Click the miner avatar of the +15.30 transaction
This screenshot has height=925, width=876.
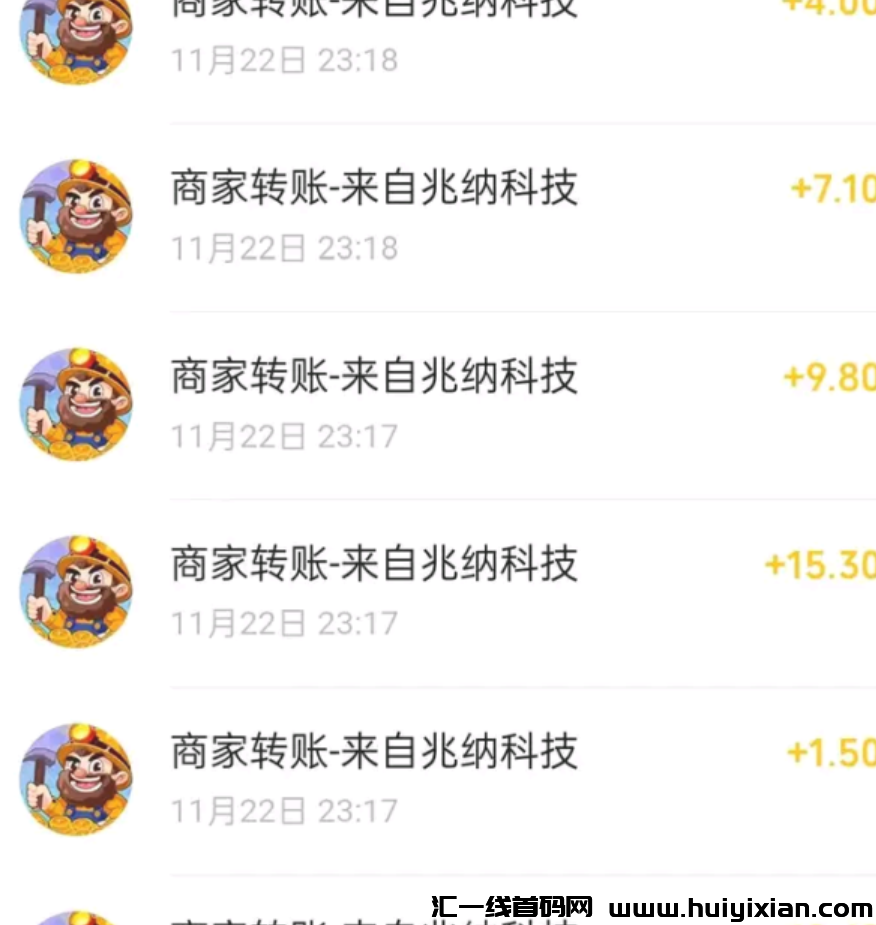tap(75, 590)
